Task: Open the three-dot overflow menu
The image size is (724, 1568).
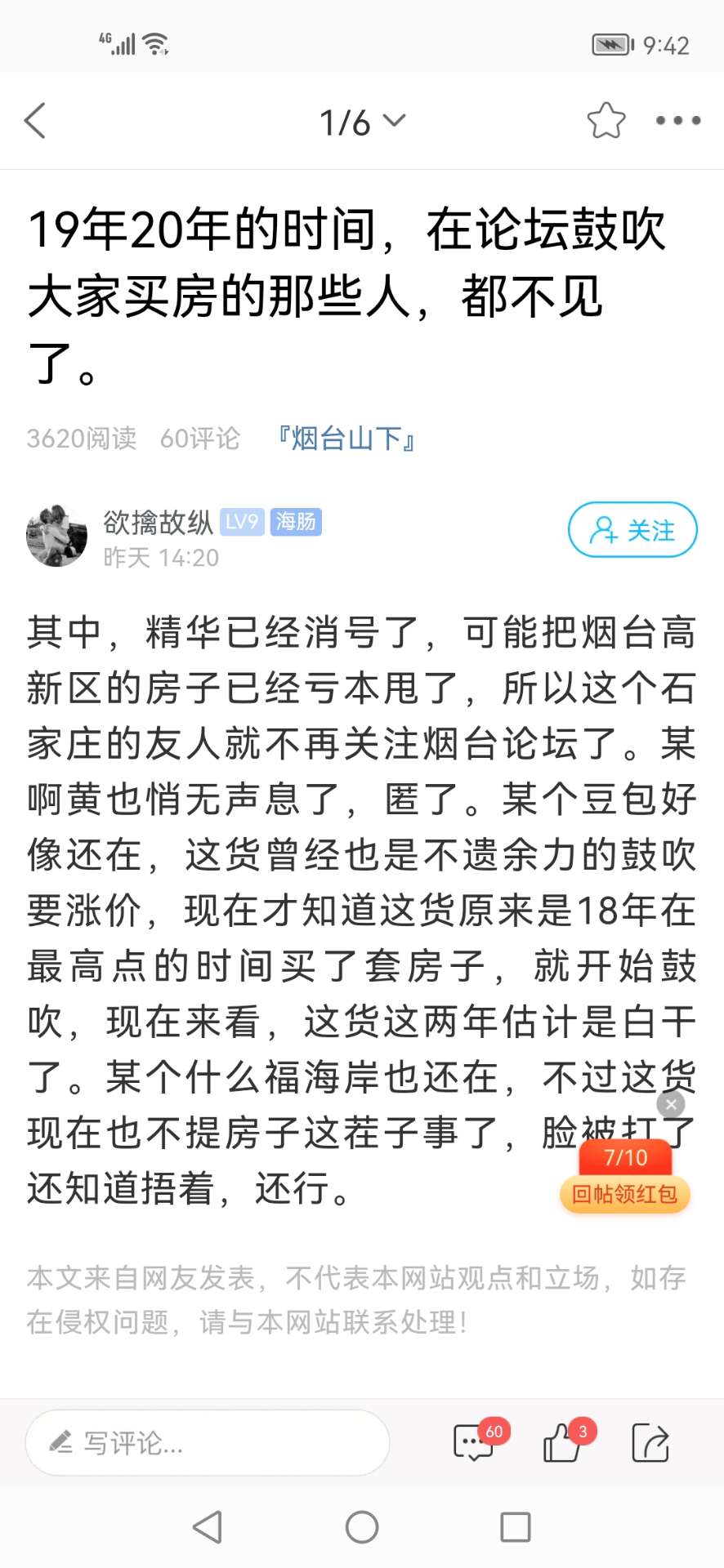Action: 677,121
